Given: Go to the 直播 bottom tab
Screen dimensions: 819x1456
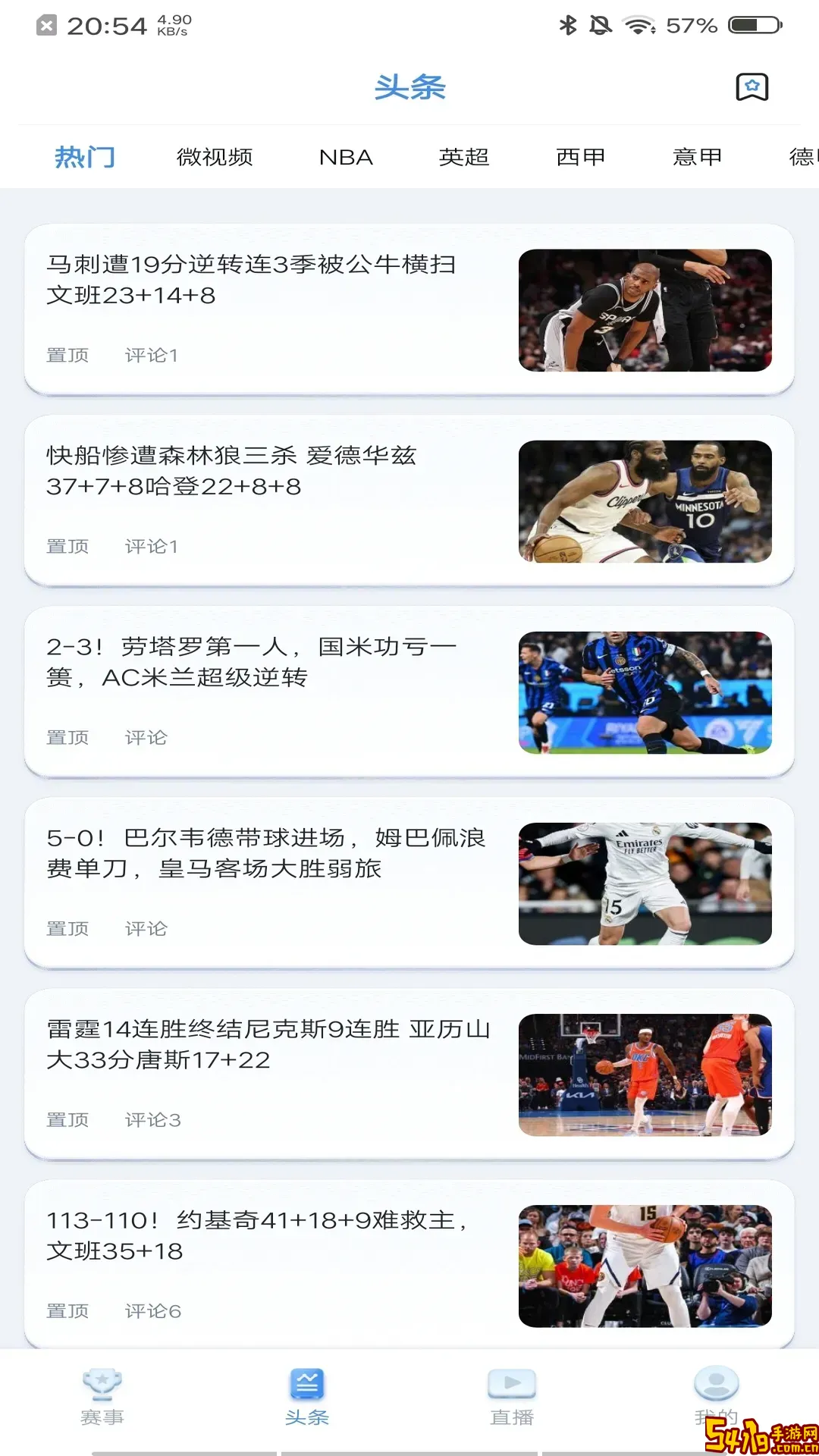Looking at the screenshot, I should click(x=512, y=1397).
